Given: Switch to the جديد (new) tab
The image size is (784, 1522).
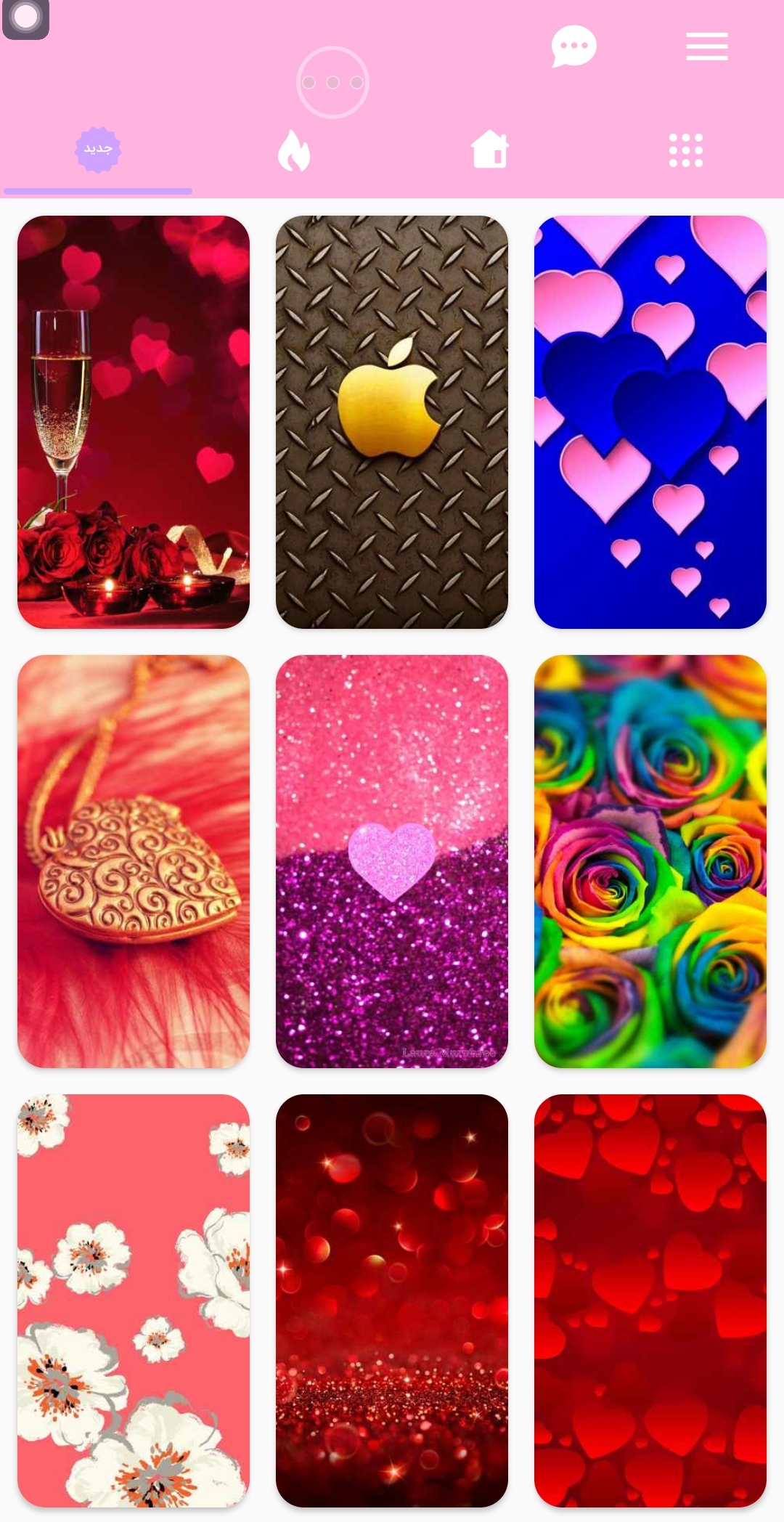Looking at the screenshot, I should [98, 150].
